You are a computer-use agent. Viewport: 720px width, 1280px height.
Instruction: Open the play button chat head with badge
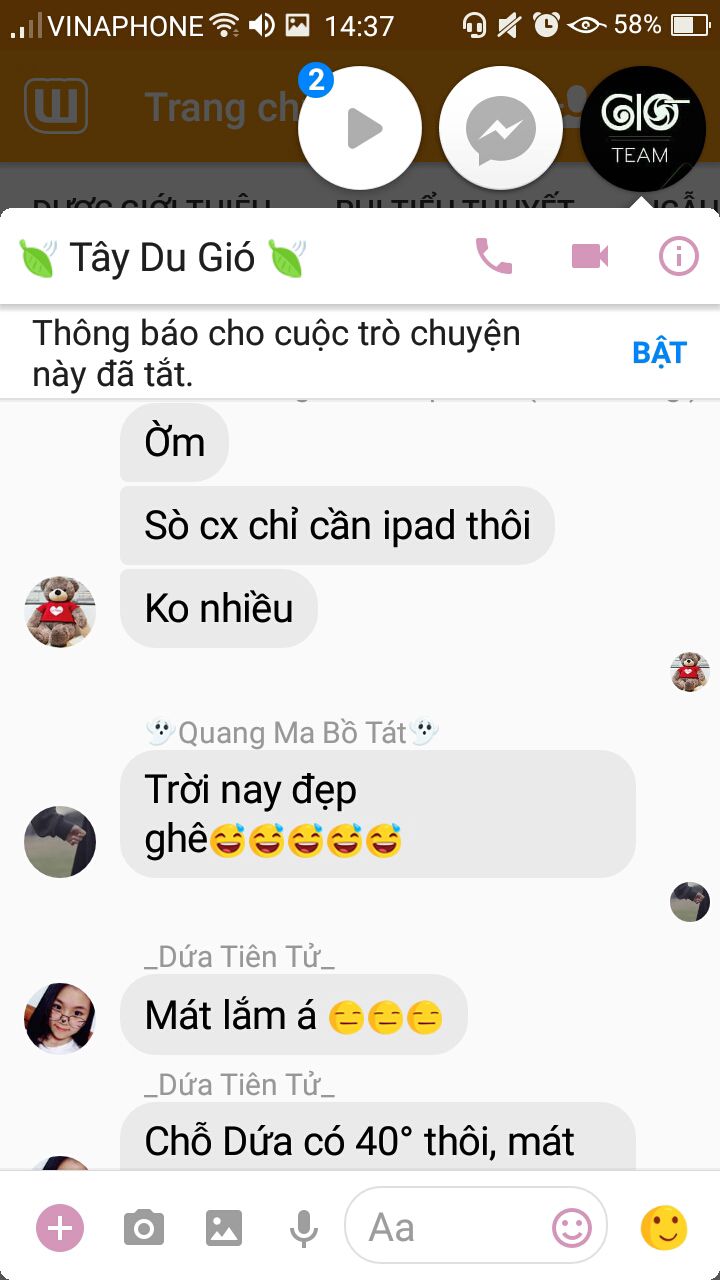tap(361, 129)
